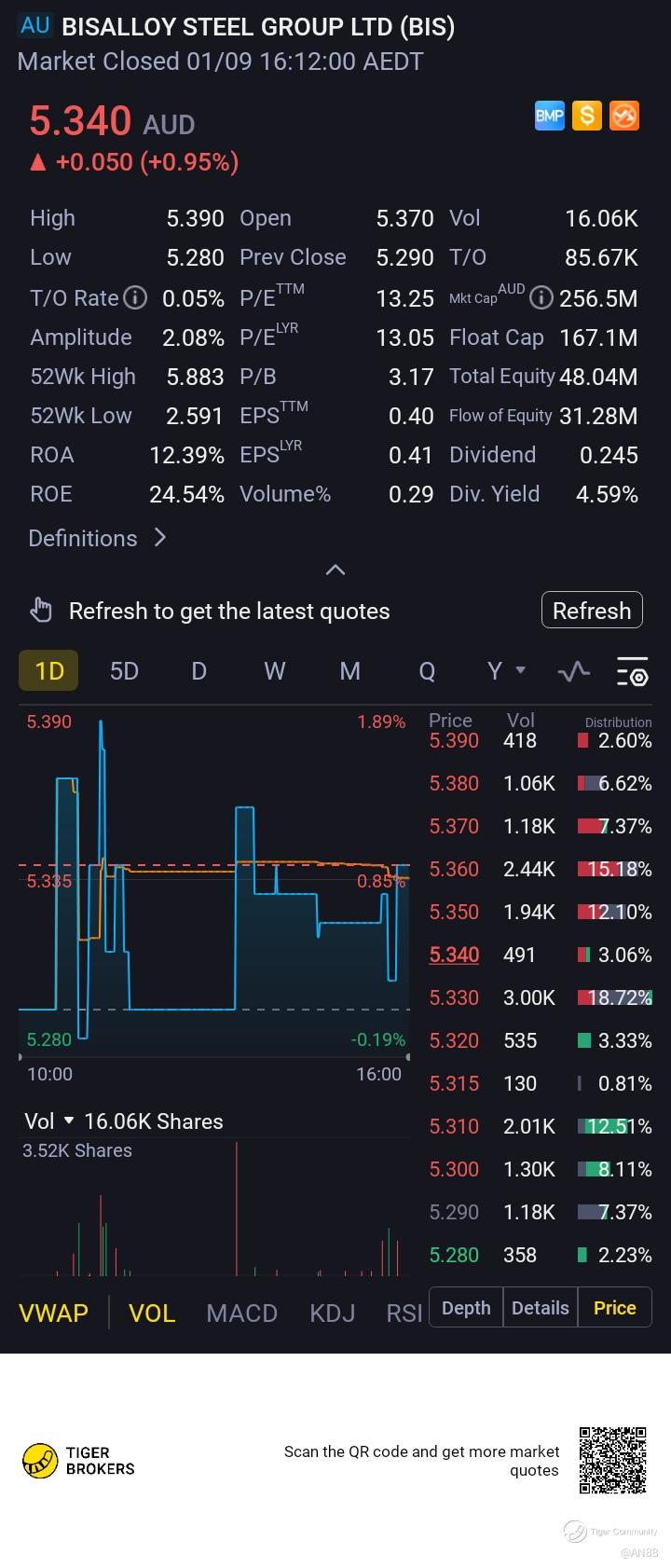
Task: Select the 1D chart timeframe
Action: 48,671
